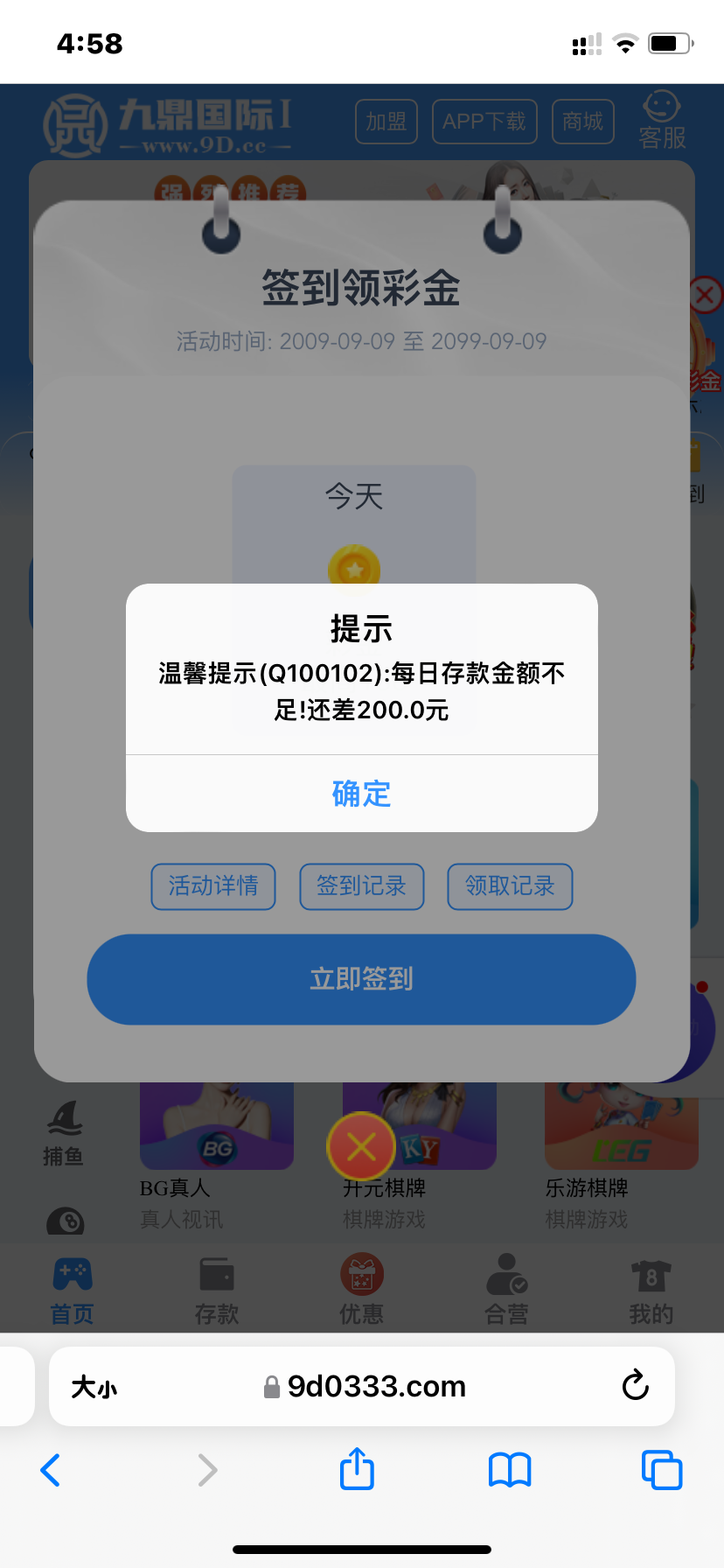Switch to the 存款 deposit tab
724x1568 pixels.
(x=217, y=1291)
